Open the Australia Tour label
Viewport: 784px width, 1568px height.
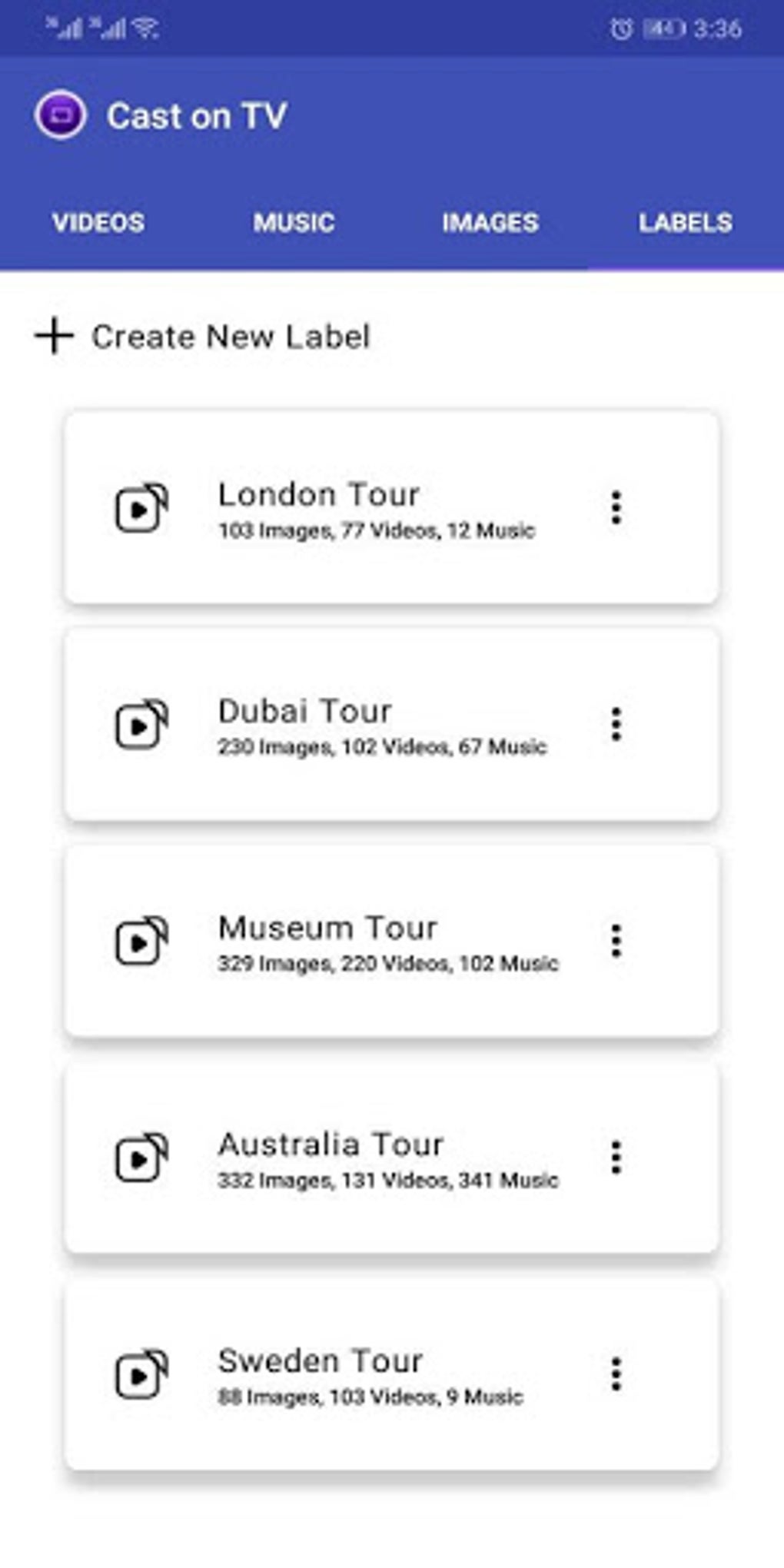[x=392, y=1158]
